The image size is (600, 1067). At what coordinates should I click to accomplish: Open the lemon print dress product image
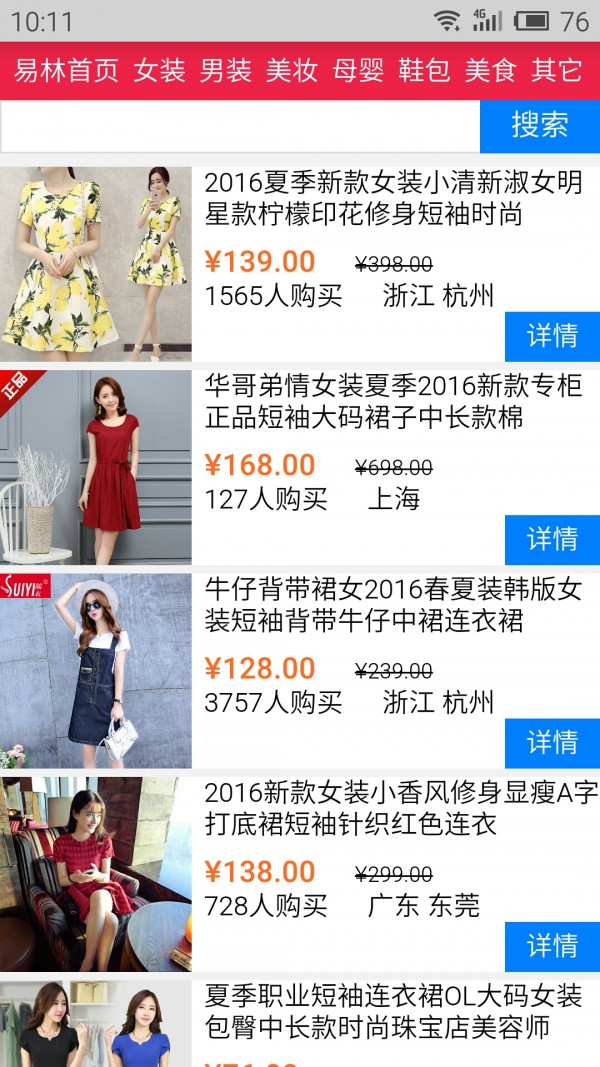point(96,264)
